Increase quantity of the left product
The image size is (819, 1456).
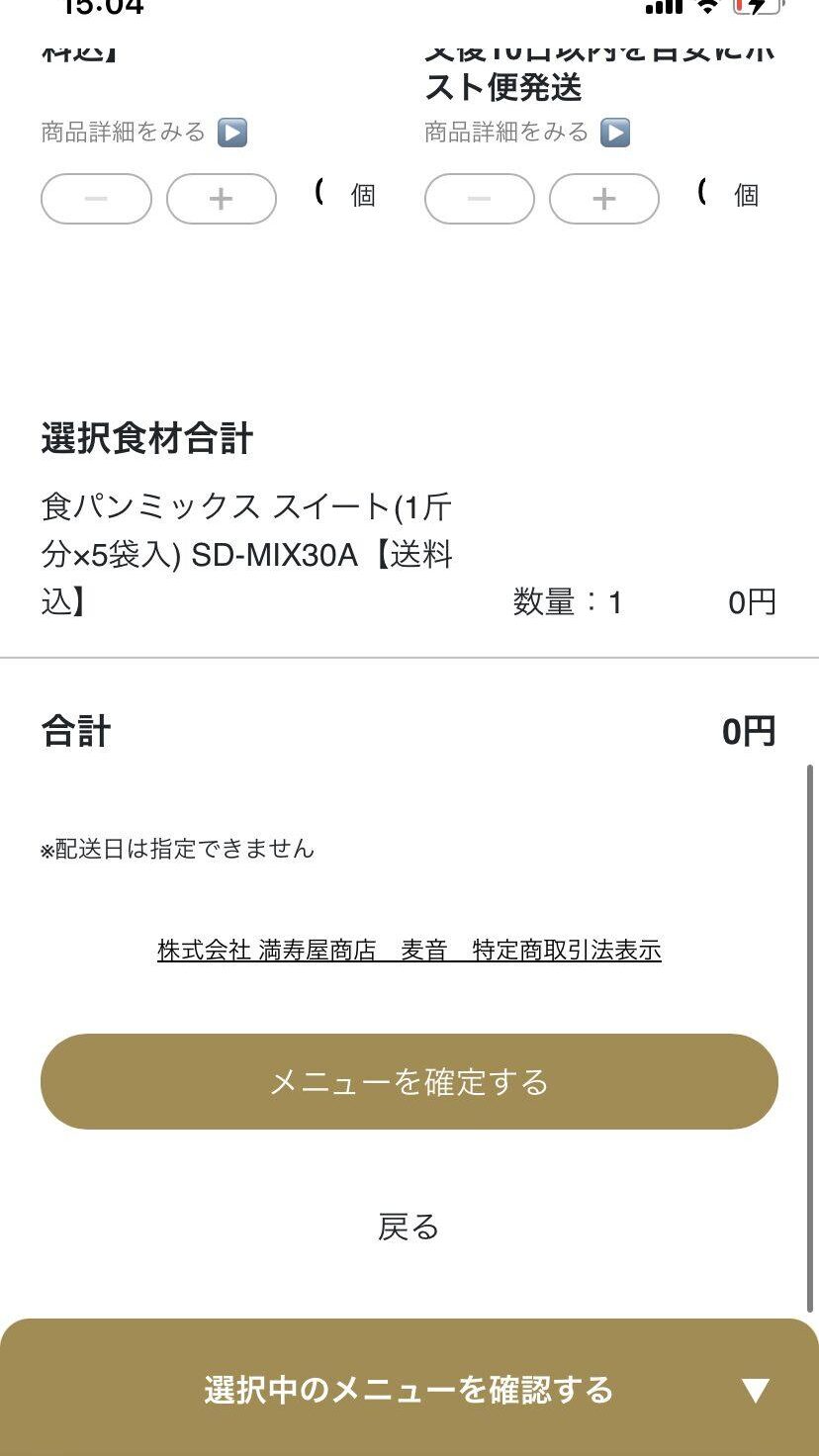[221, 199]
